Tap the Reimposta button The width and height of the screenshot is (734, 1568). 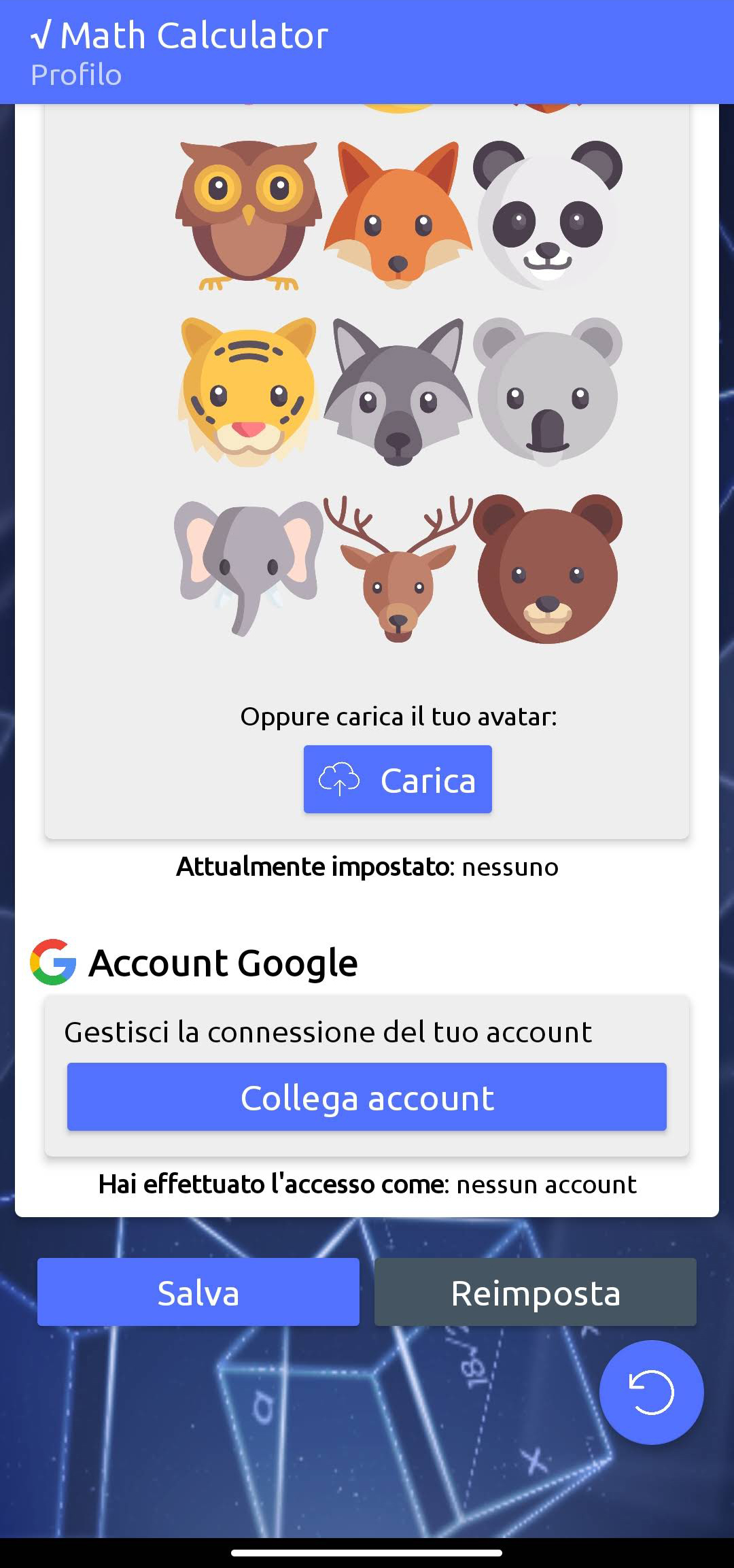click(x=536, y=1292)
